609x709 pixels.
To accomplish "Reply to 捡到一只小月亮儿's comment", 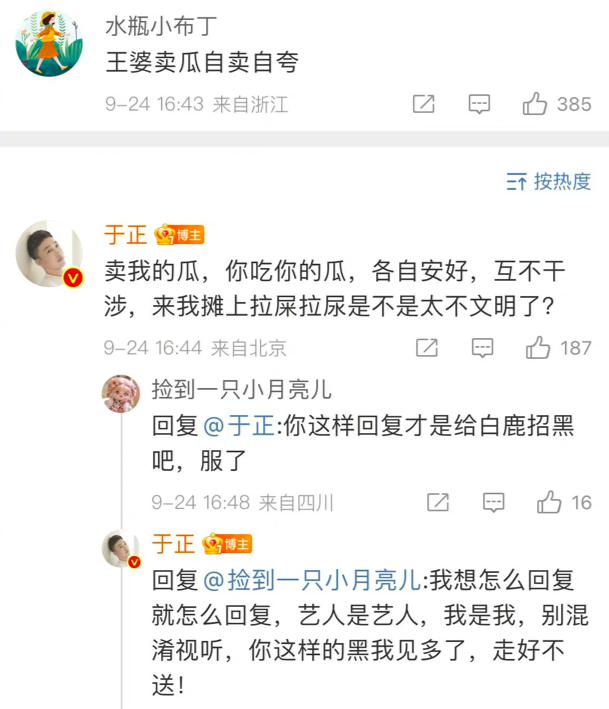I will coord(493,502).
